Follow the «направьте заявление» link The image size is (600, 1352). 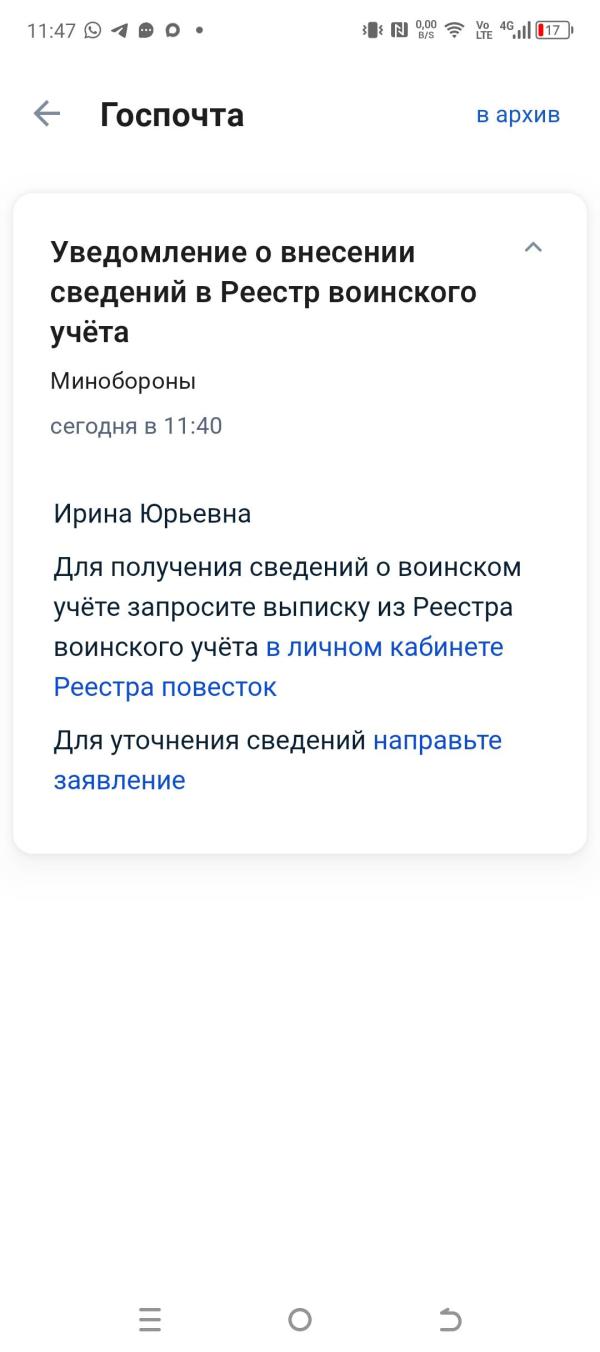click(278, 760)
